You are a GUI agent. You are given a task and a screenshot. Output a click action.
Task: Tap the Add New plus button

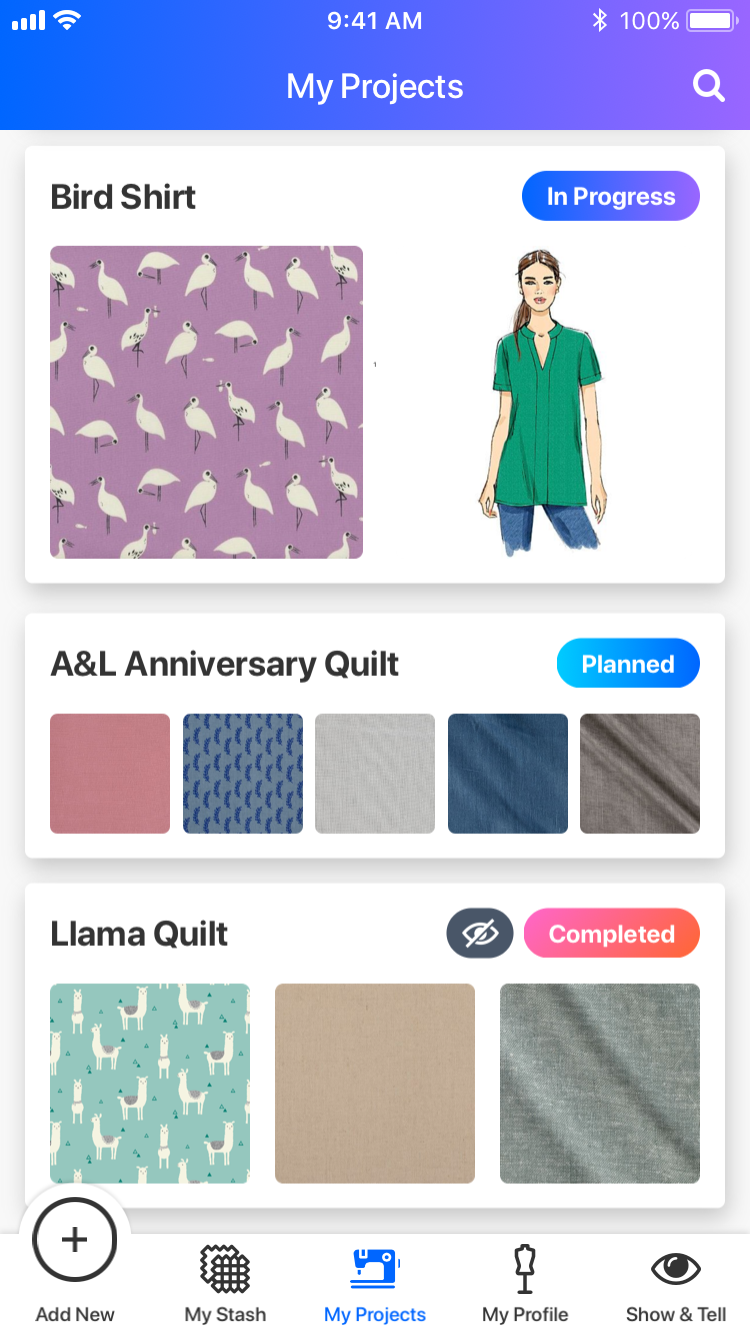click(75, 1241)
